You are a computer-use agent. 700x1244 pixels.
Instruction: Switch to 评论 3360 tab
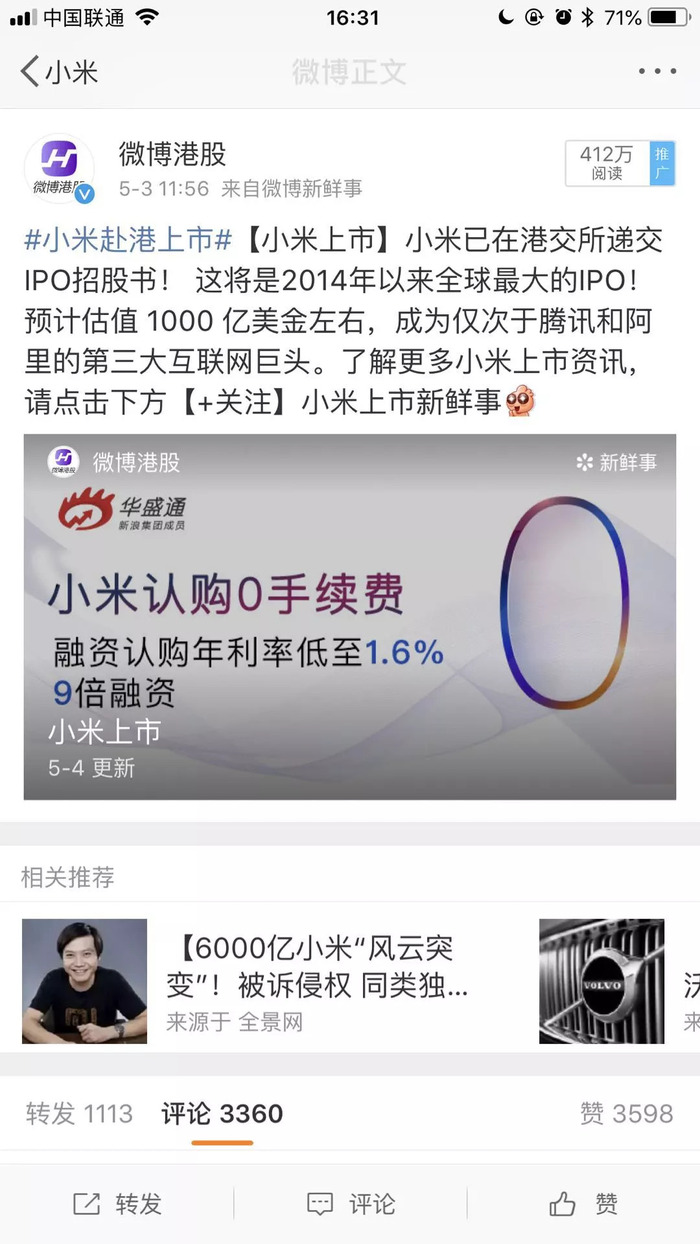(x=222, y=1113)
